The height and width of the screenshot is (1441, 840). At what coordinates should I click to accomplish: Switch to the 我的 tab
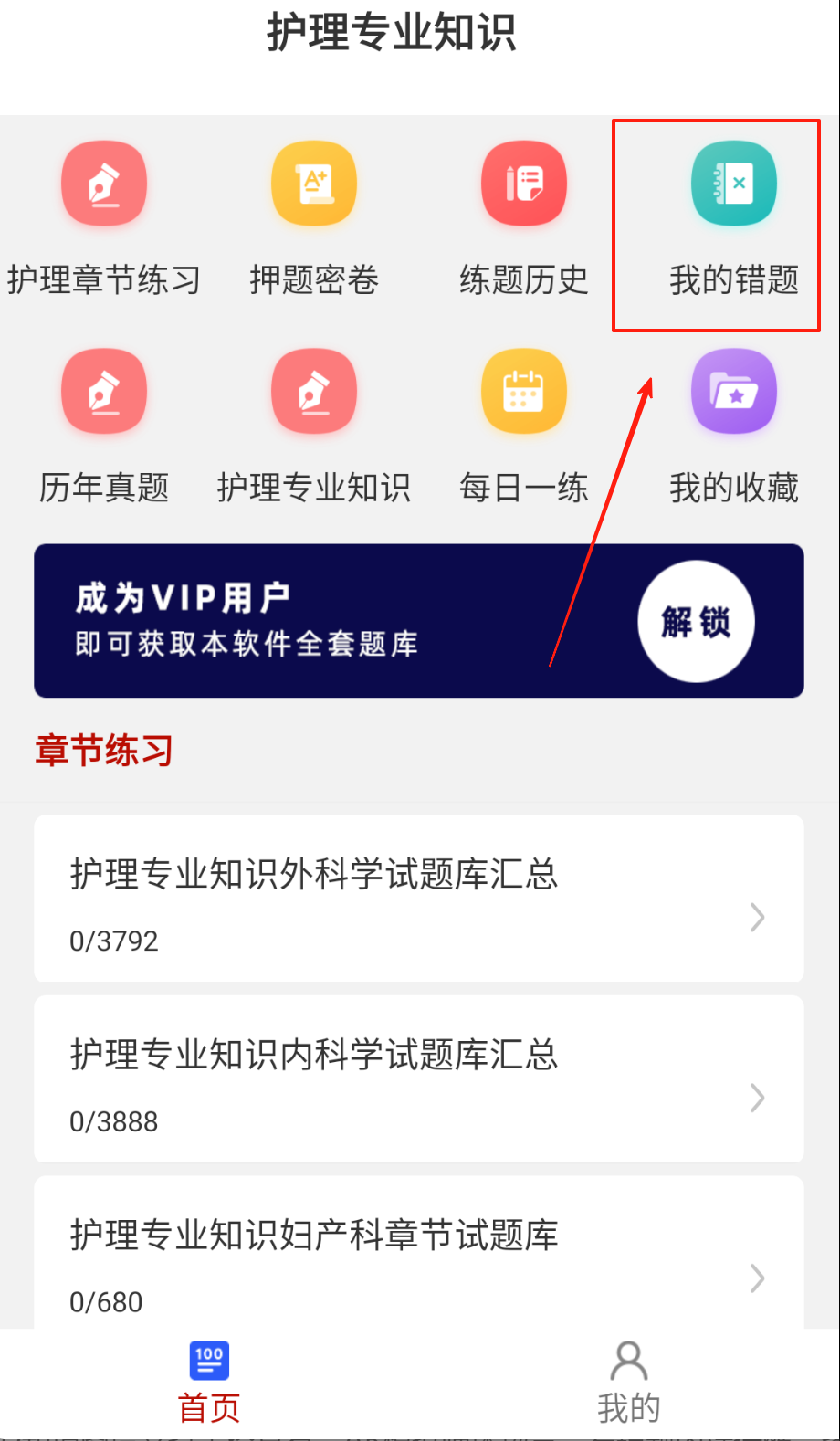pyautogui.click(x=628, y=1383)
